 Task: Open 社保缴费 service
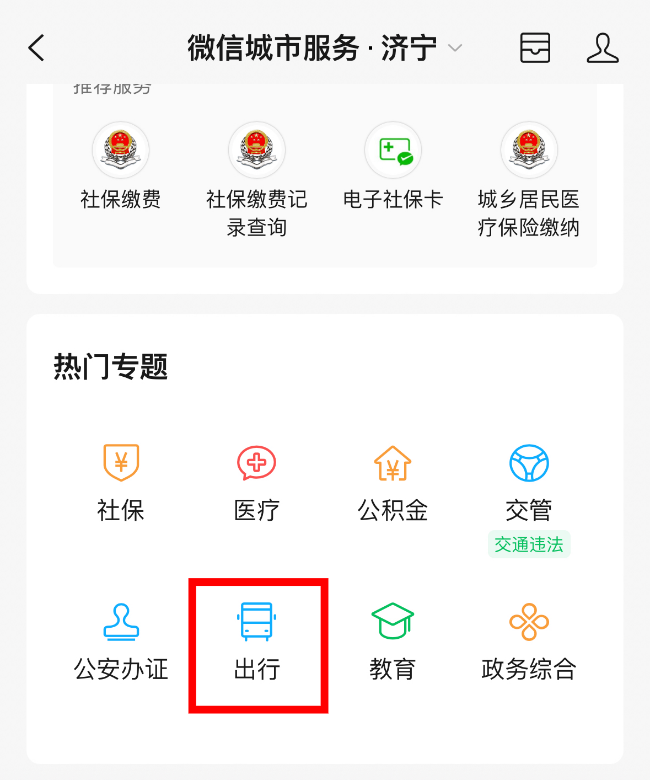click(121, 167)
